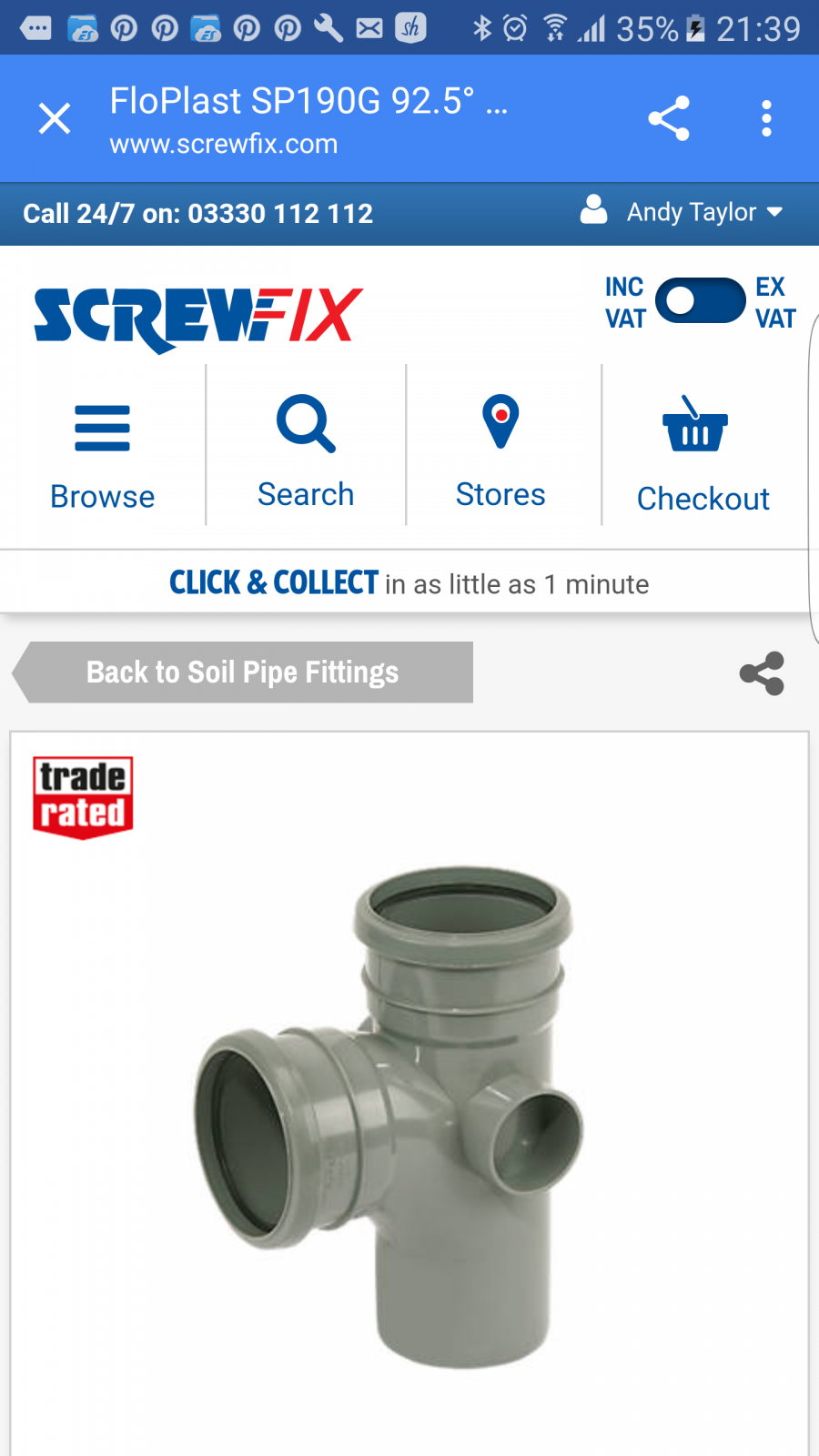Open the Search option
Image resolution: width=819 pixels, height=1456 pixels.
pos(306,449)
